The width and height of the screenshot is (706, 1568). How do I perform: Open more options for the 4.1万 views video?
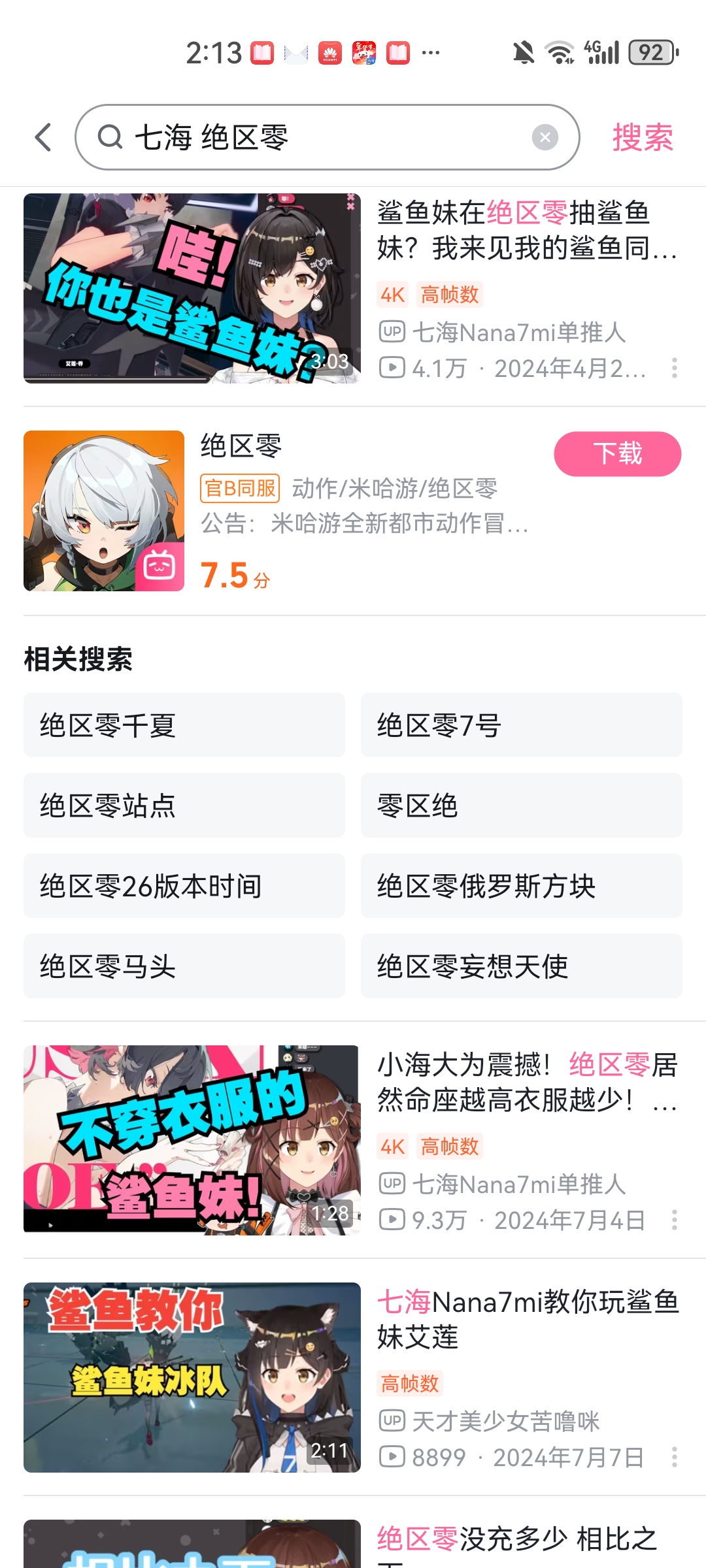click(674, 368)
